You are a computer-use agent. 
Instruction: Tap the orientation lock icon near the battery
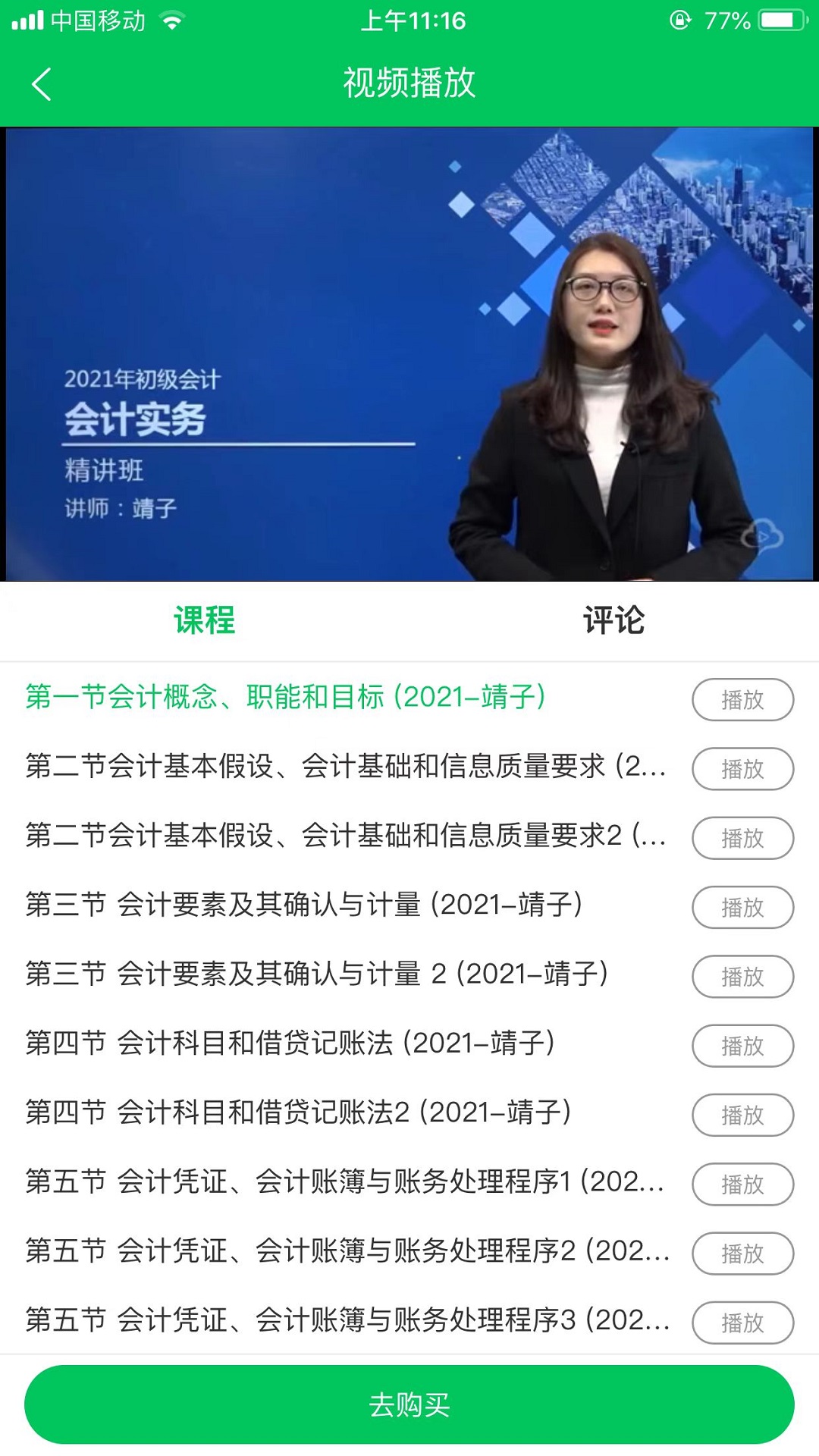[679, 20]
